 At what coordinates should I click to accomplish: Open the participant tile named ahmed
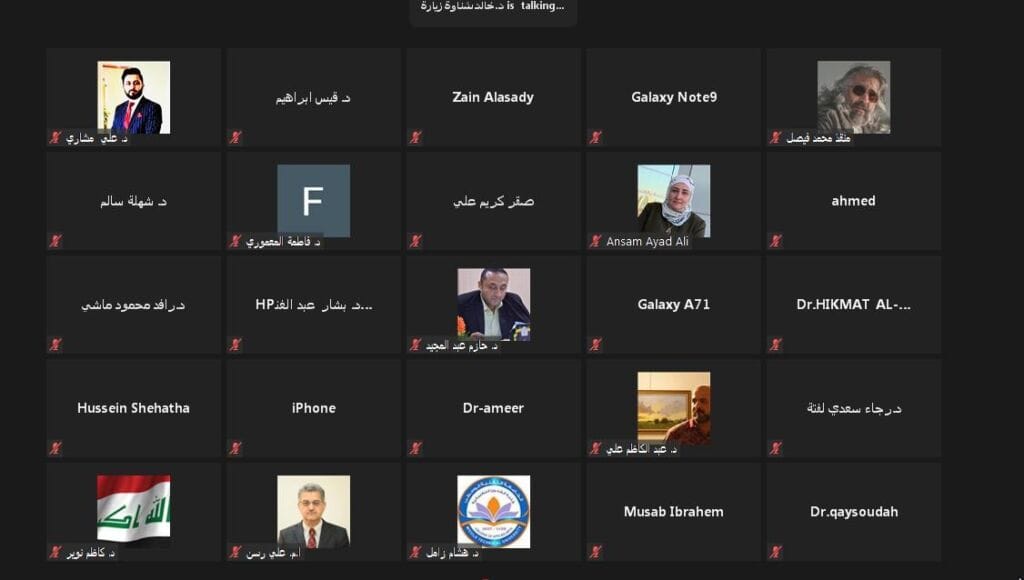853,201
